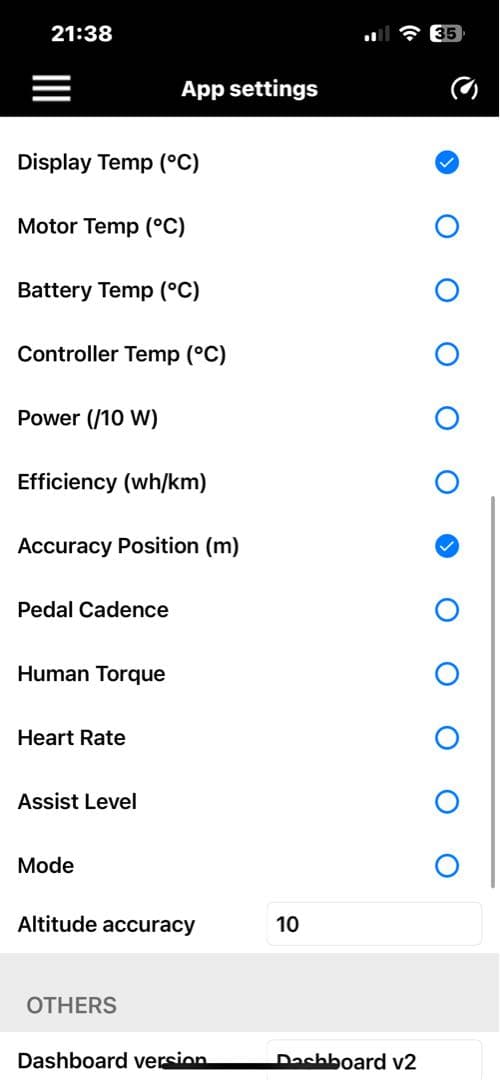Enable the Heart Rate option
The height and width of the screenshot is (1080, 500).
pos(447,738)
